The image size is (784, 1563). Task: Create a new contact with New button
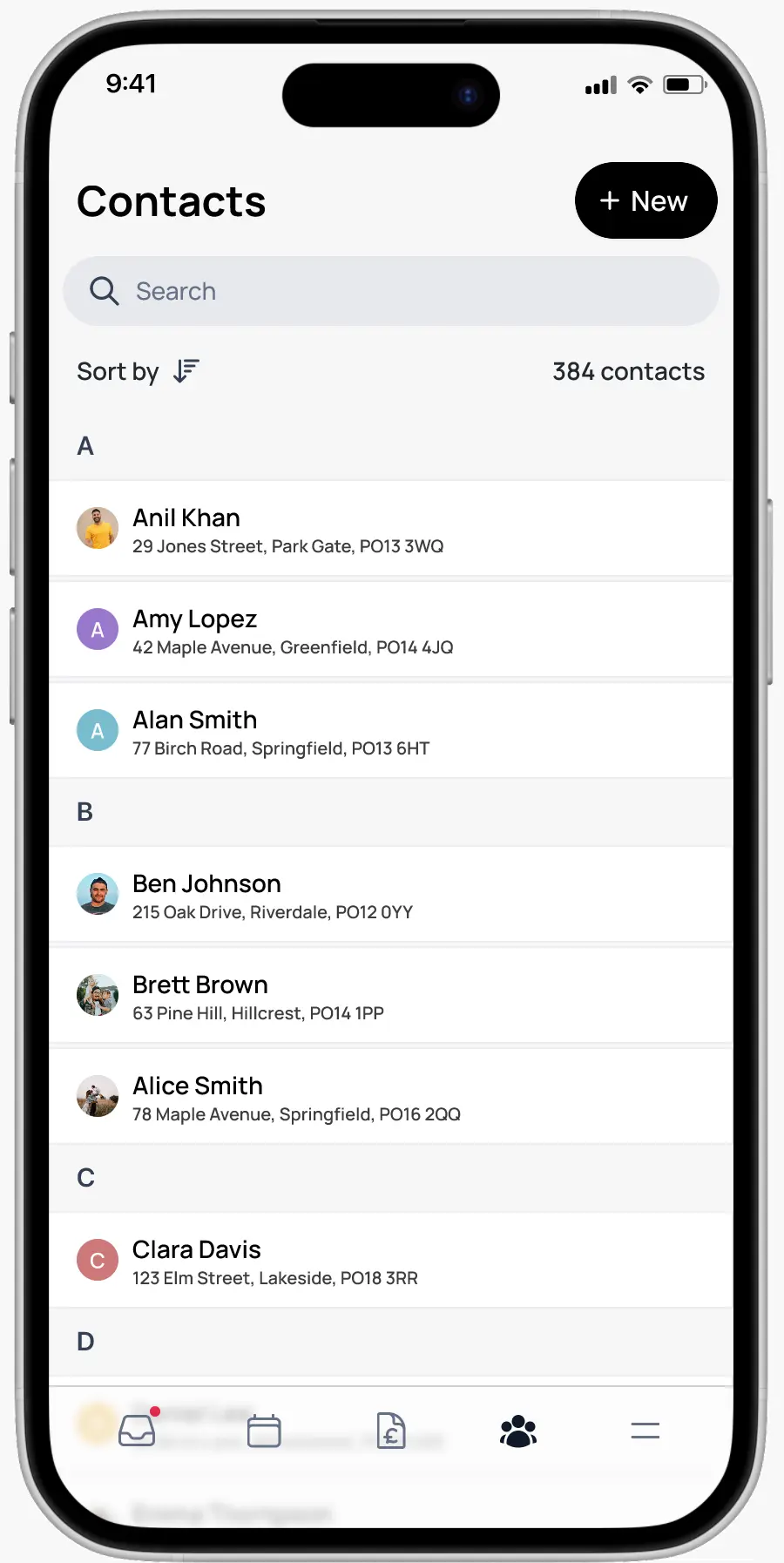[x=645, y=200]
